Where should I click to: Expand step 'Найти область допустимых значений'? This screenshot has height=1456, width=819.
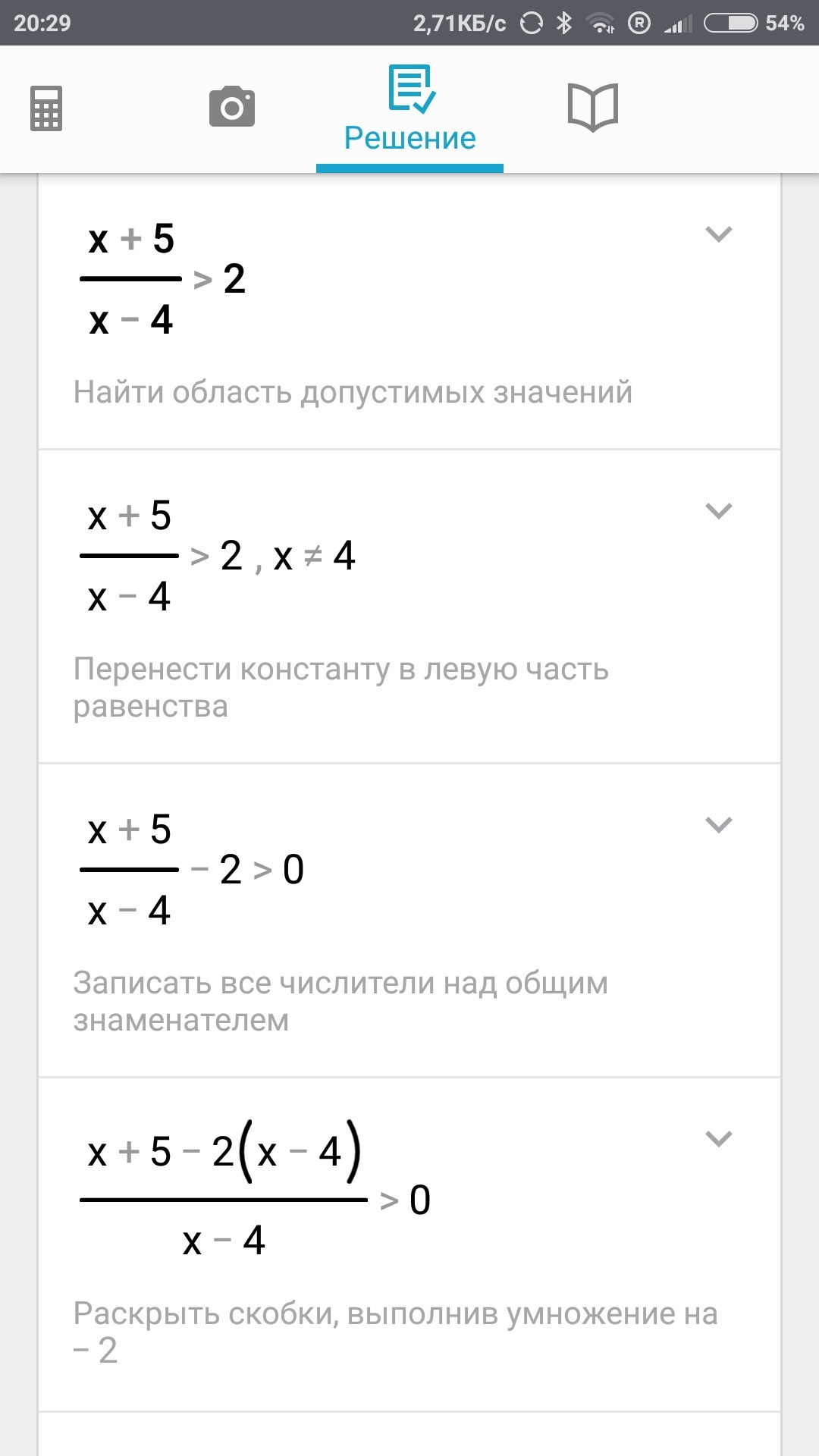click(x=718, y=234)
